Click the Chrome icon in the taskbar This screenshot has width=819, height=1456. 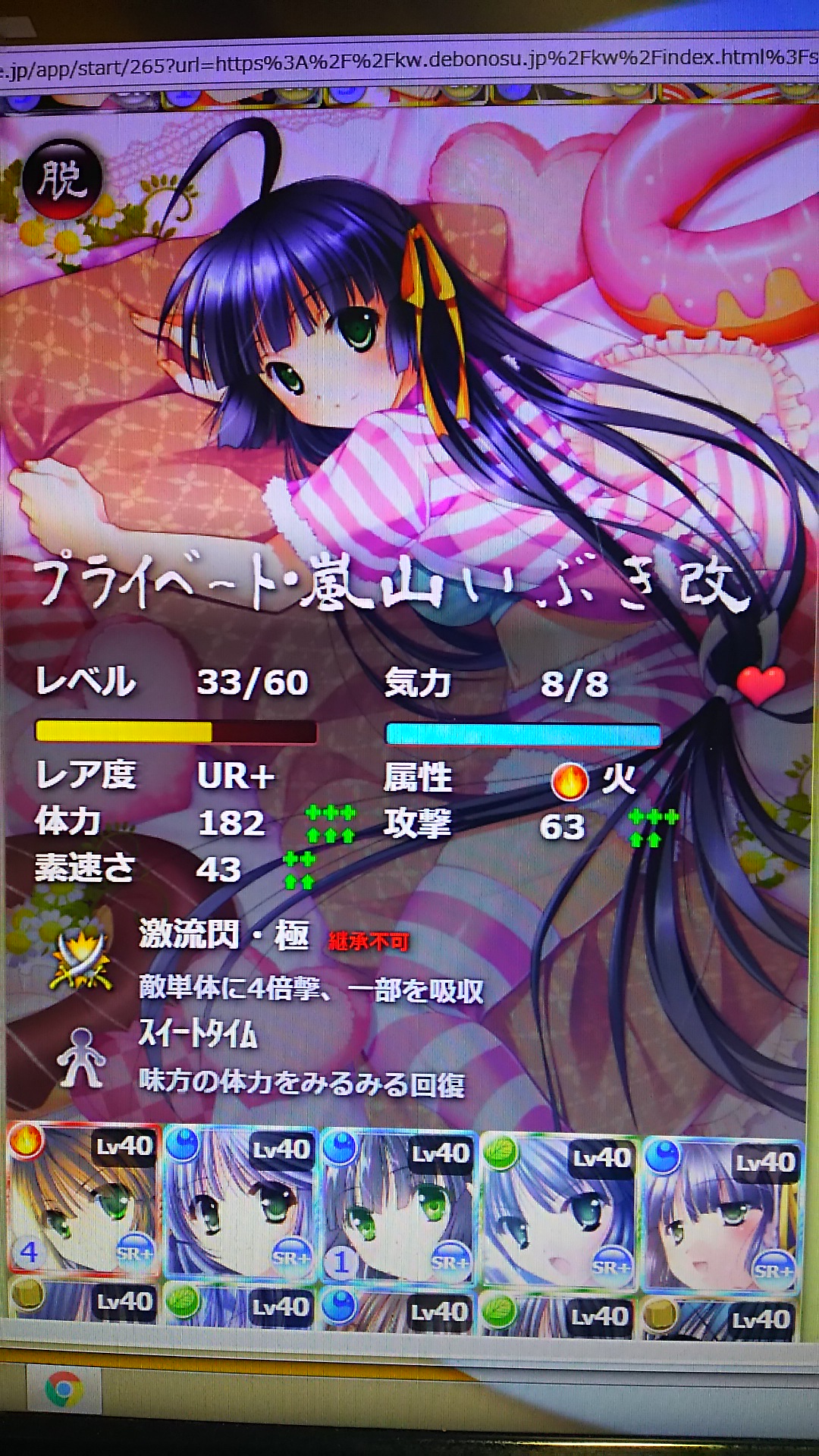(x=64, y=1390)
